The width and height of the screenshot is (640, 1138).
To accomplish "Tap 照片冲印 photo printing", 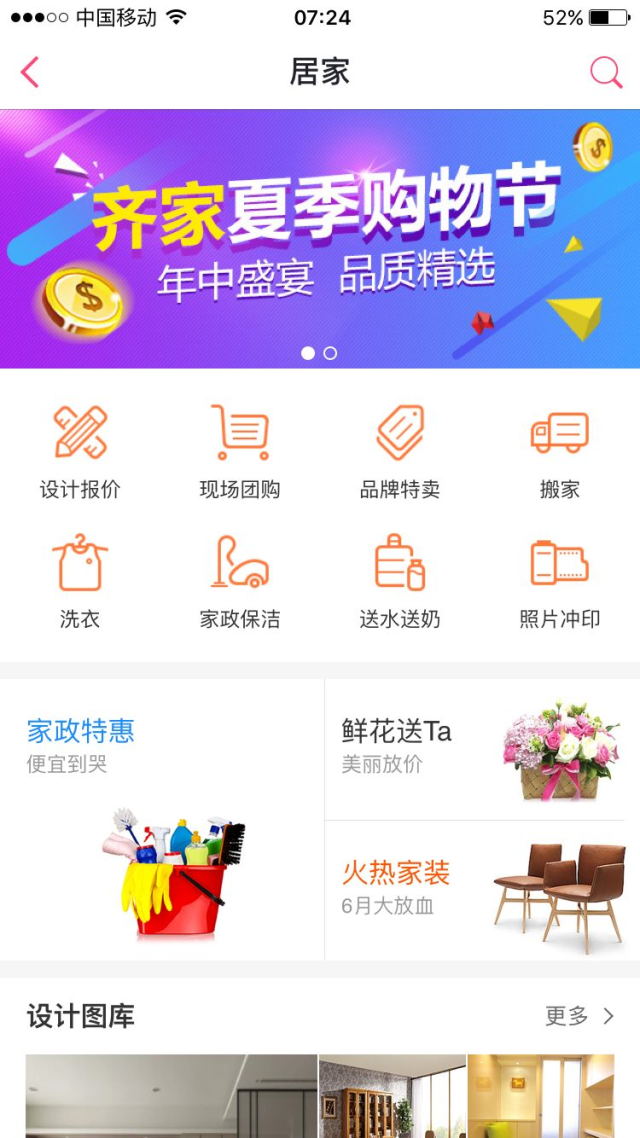I will coord(559,581).
